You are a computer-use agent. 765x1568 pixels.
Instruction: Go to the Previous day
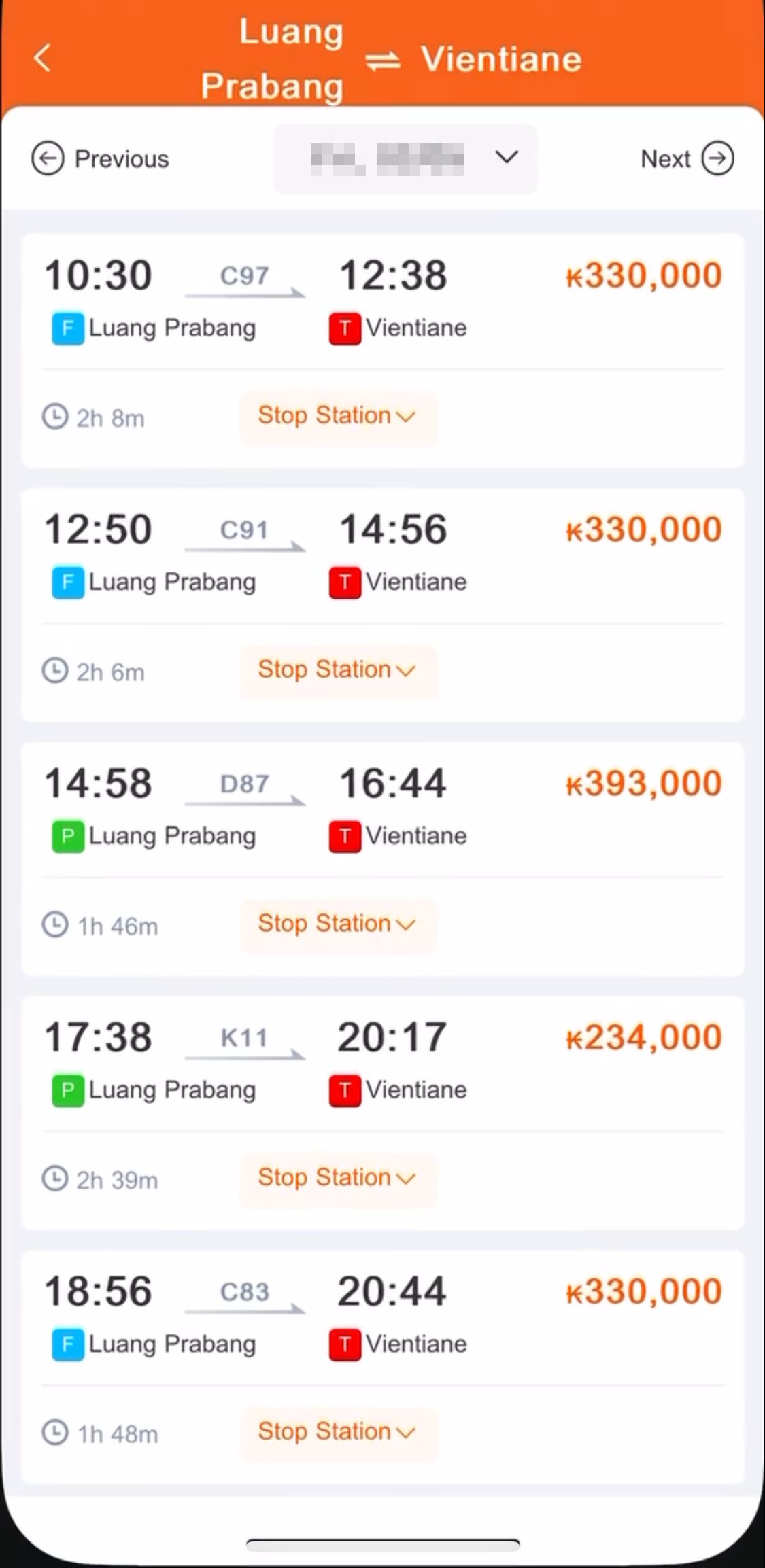pos(100,158)
